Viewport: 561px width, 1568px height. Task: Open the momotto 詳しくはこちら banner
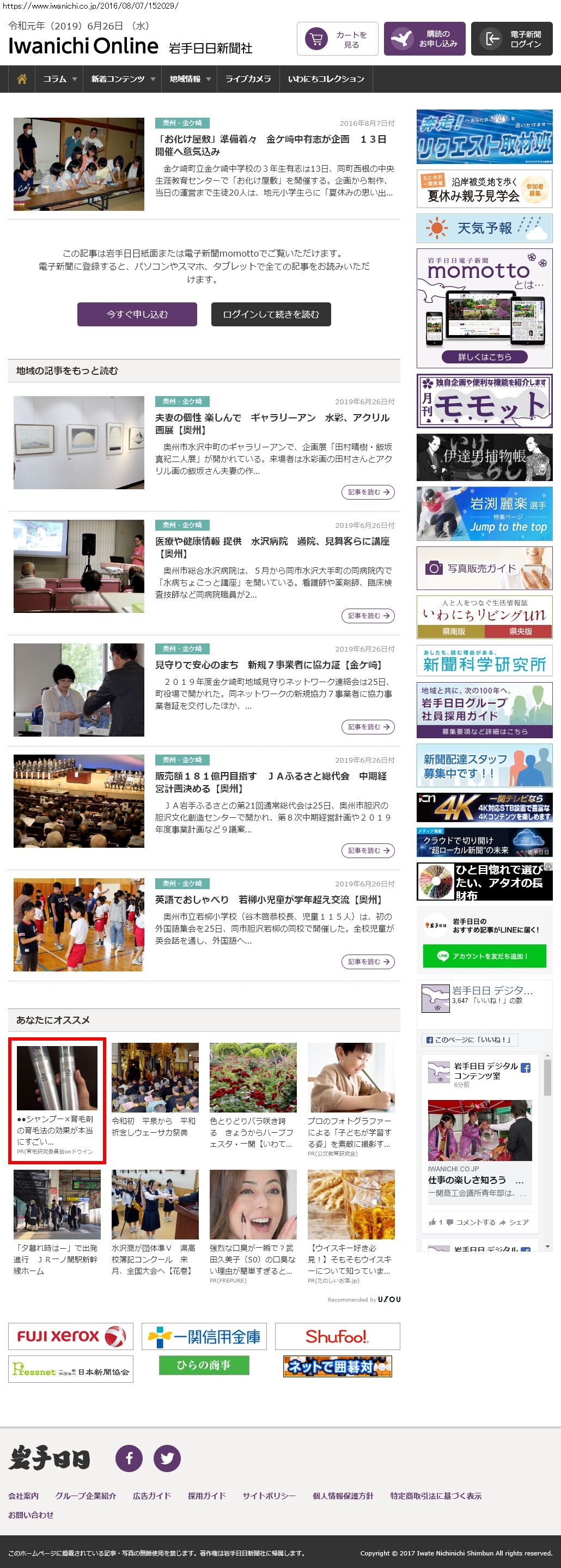[484, 357]
